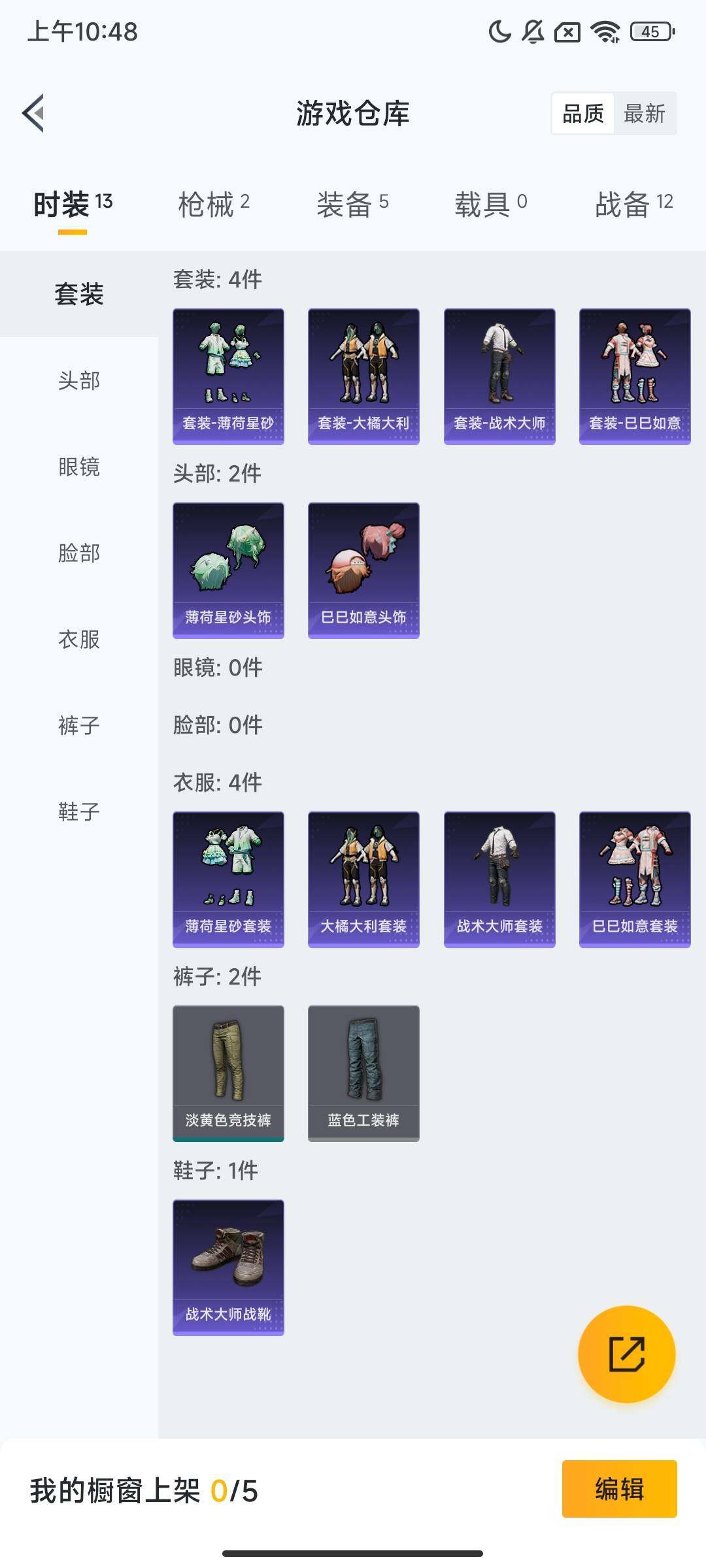706x1568 pixels.
Task: Open the 装备 tab
Action: tap(352, 204)
